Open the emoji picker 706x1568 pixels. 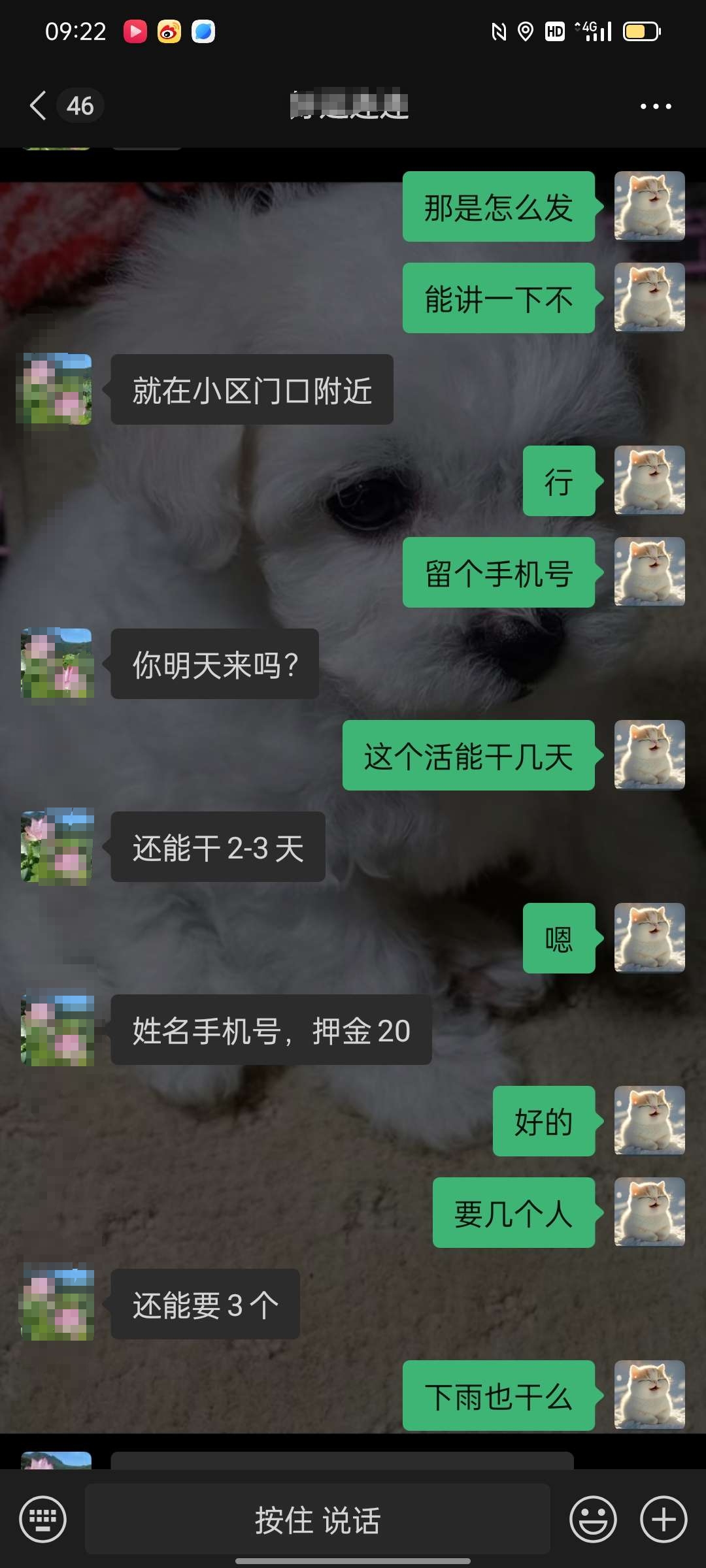pyautogui.click(x=593, y=1519)
